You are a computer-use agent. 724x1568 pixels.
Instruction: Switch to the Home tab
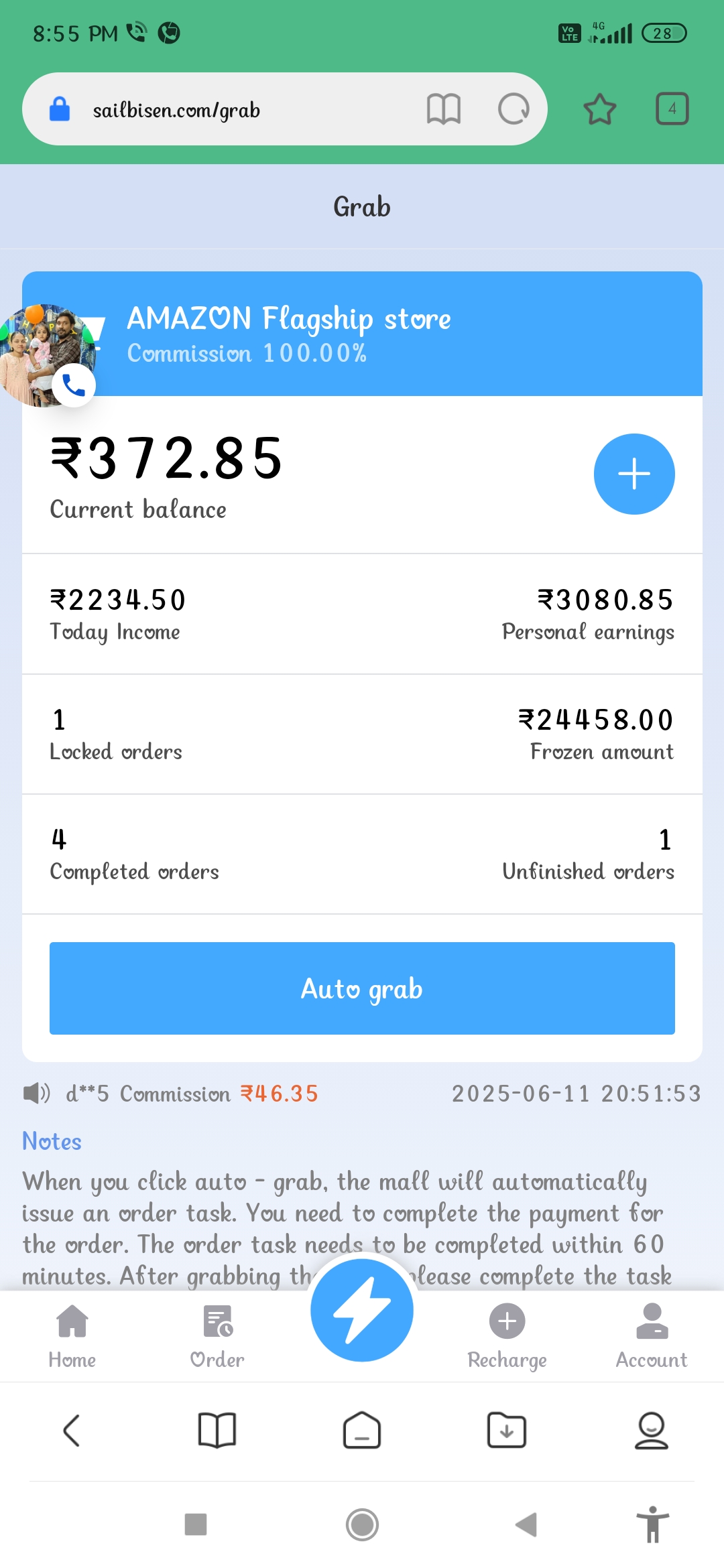(72, 1336)
